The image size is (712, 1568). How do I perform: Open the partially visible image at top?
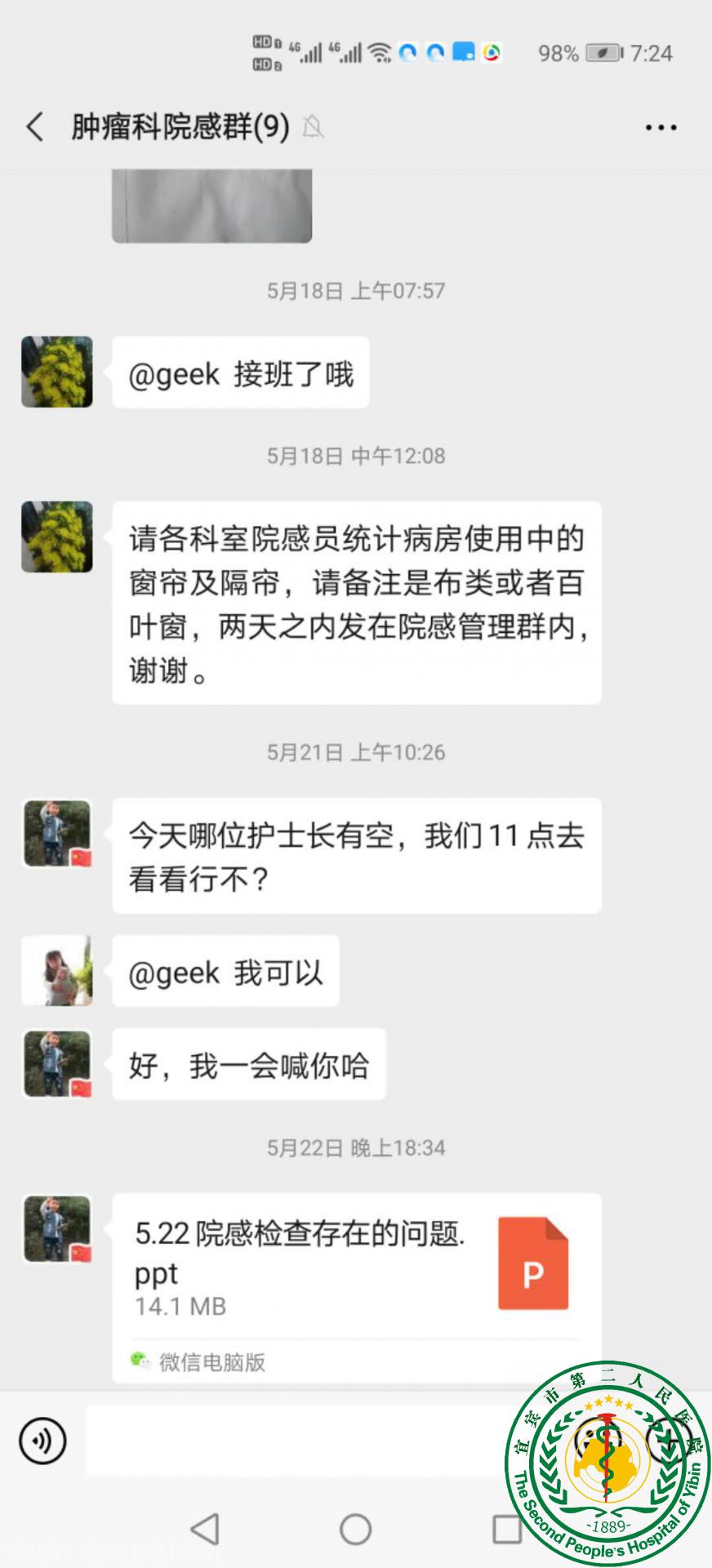211,206
